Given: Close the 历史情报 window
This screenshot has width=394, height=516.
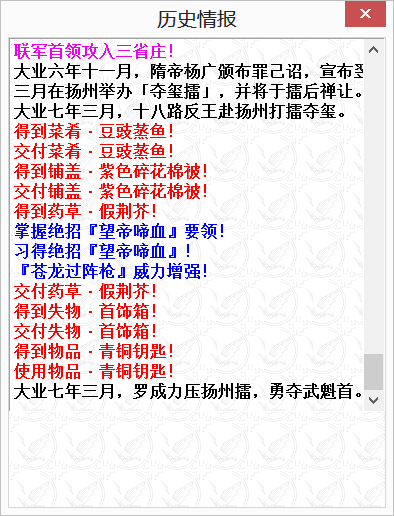Looking at the screenshot, I should coord(365,14).
